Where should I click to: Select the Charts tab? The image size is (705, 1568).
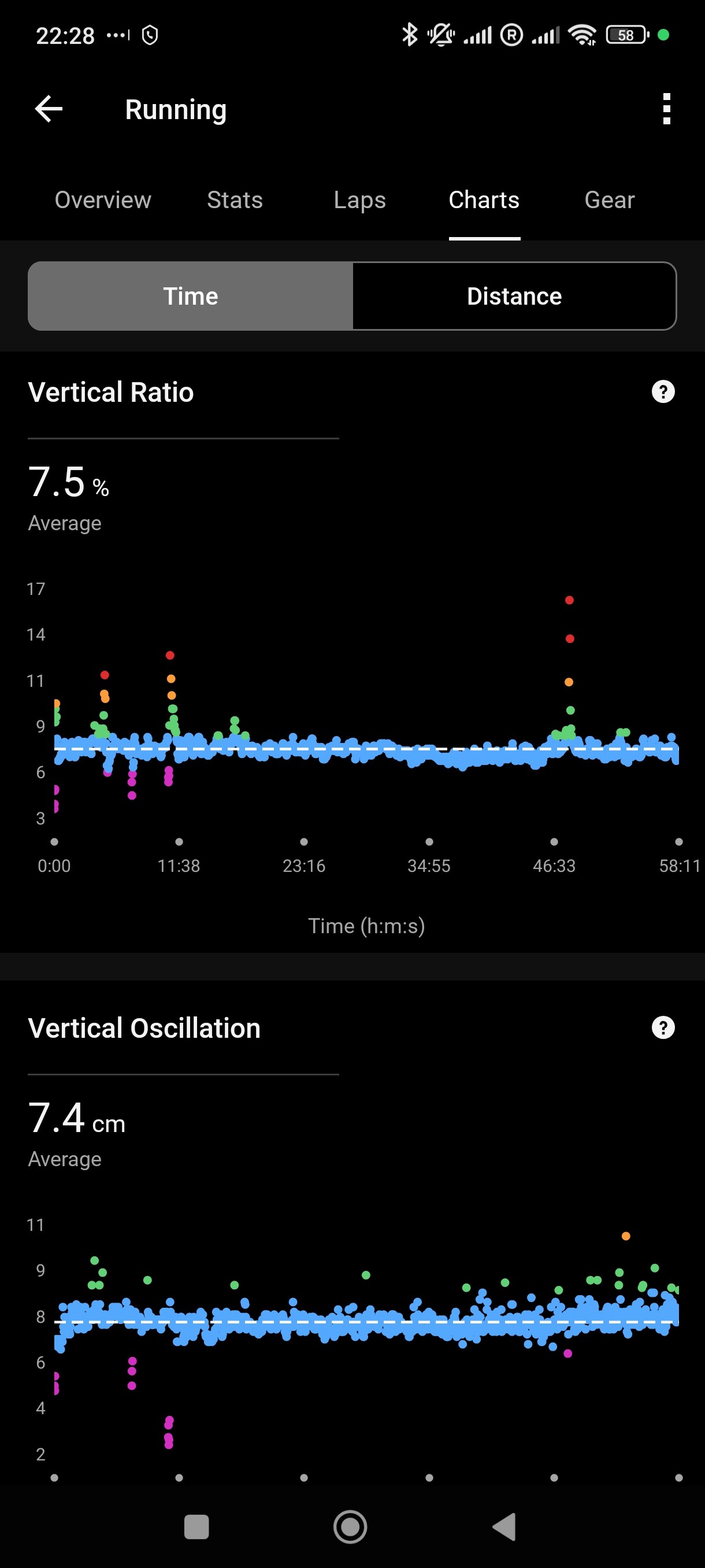(x=484, y=200)
